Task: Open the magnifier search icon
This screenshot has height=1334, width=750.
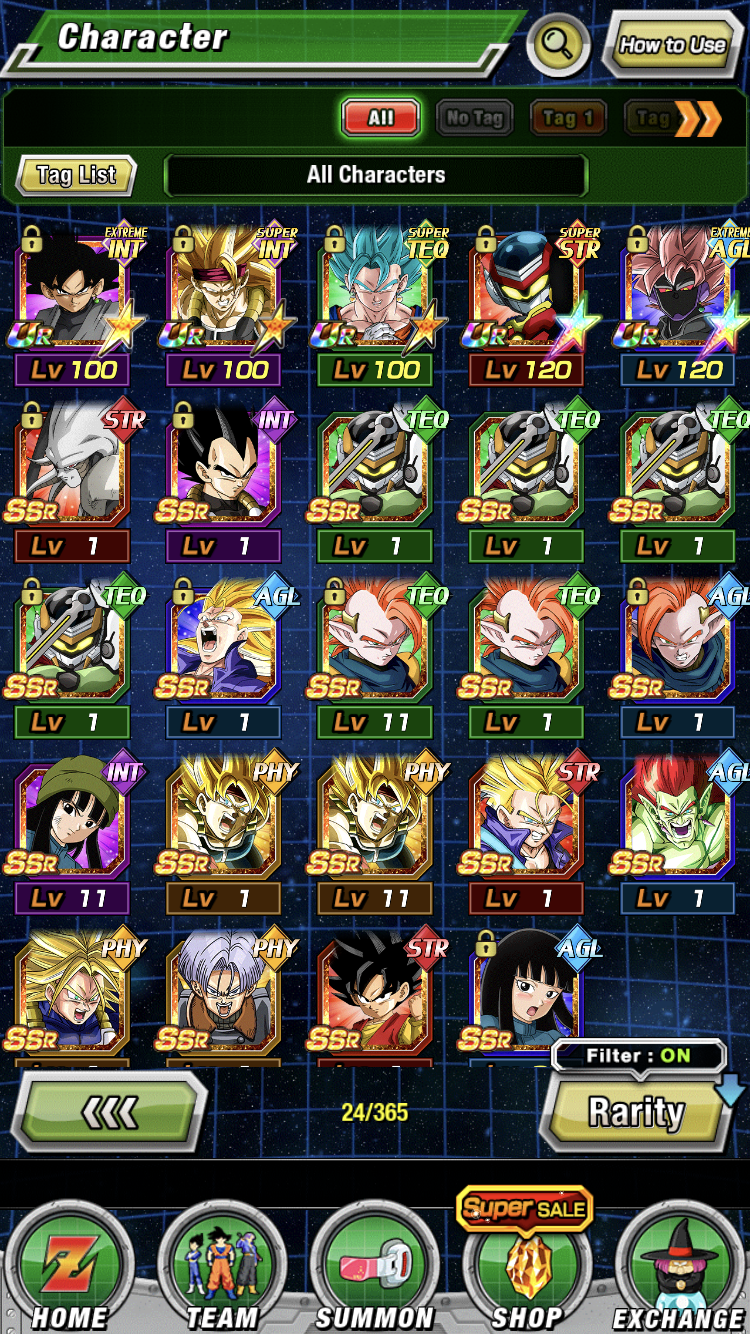Action: pos(558,44)
